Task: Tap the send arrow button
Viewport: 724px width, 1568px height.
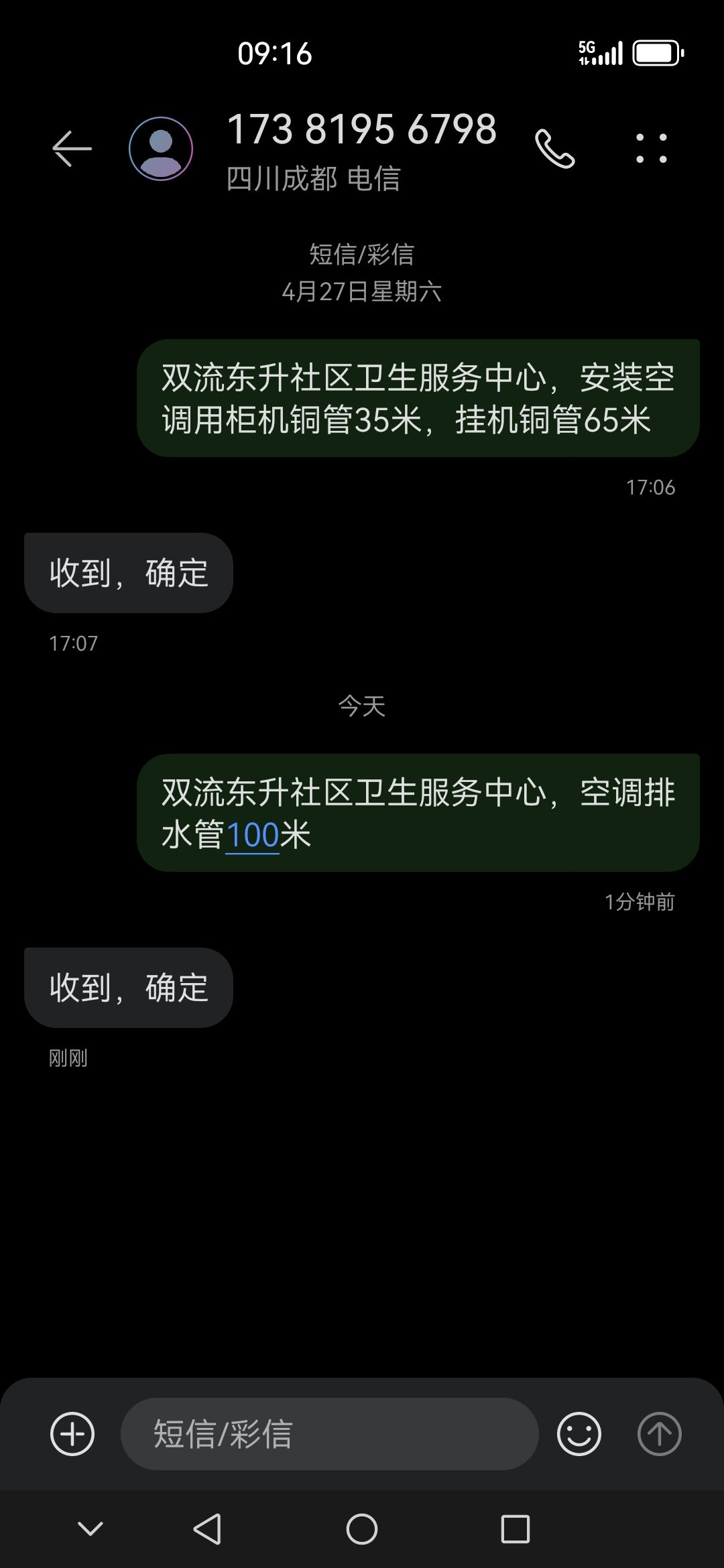Action: (660, 1434)
